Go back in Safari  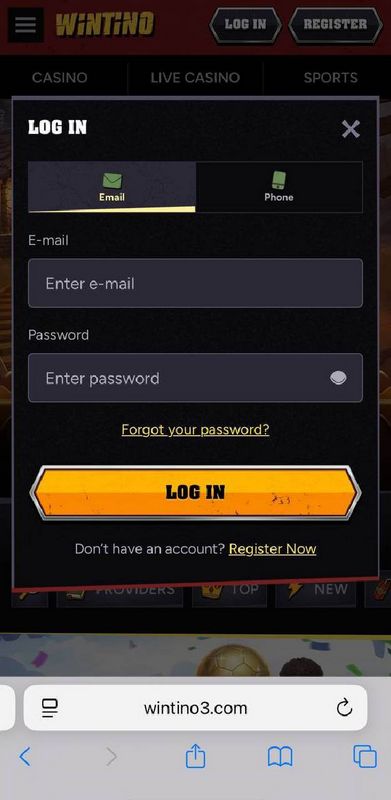click(x=25, y=757)
